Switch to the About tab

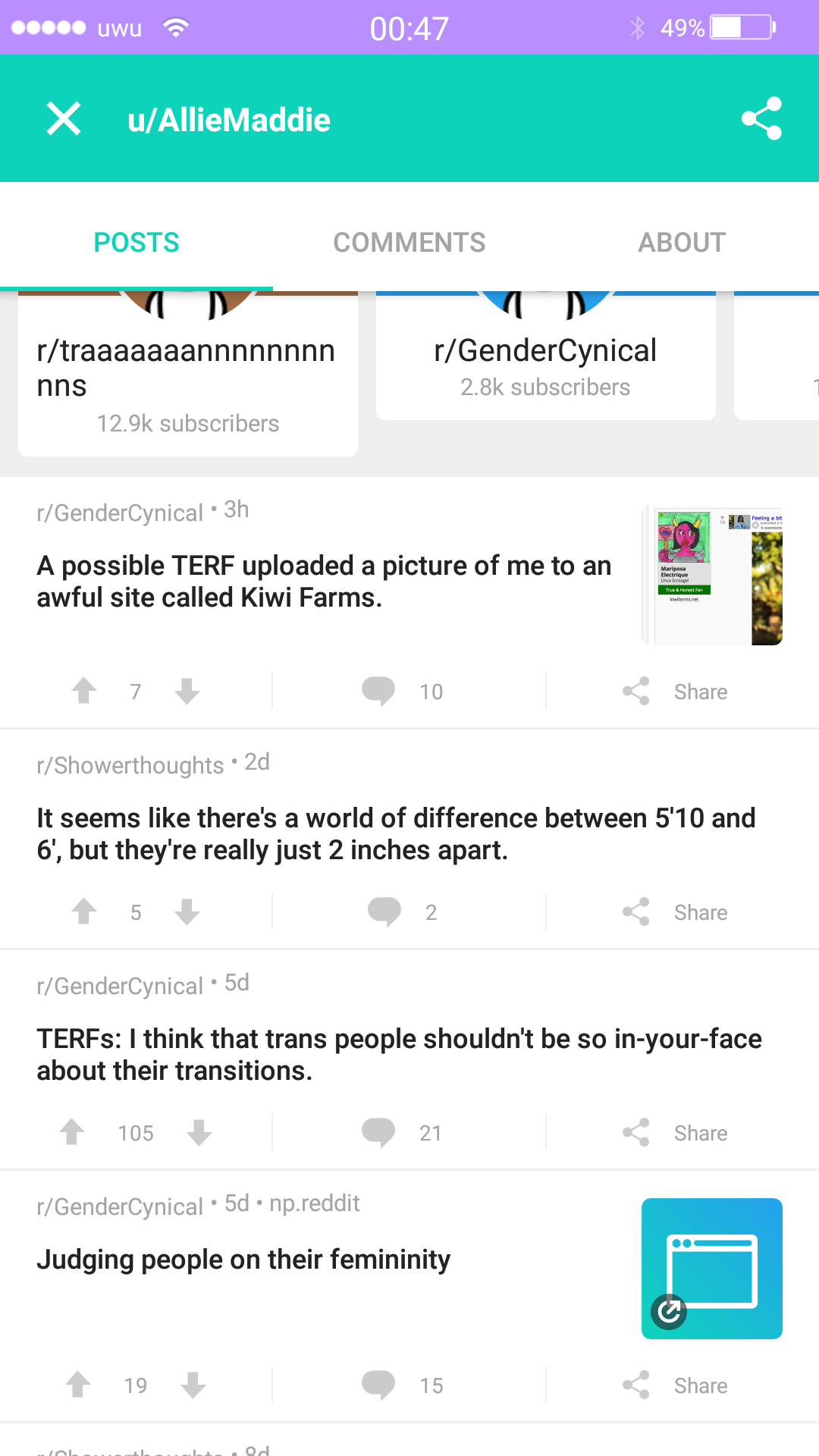pos(682,243)
